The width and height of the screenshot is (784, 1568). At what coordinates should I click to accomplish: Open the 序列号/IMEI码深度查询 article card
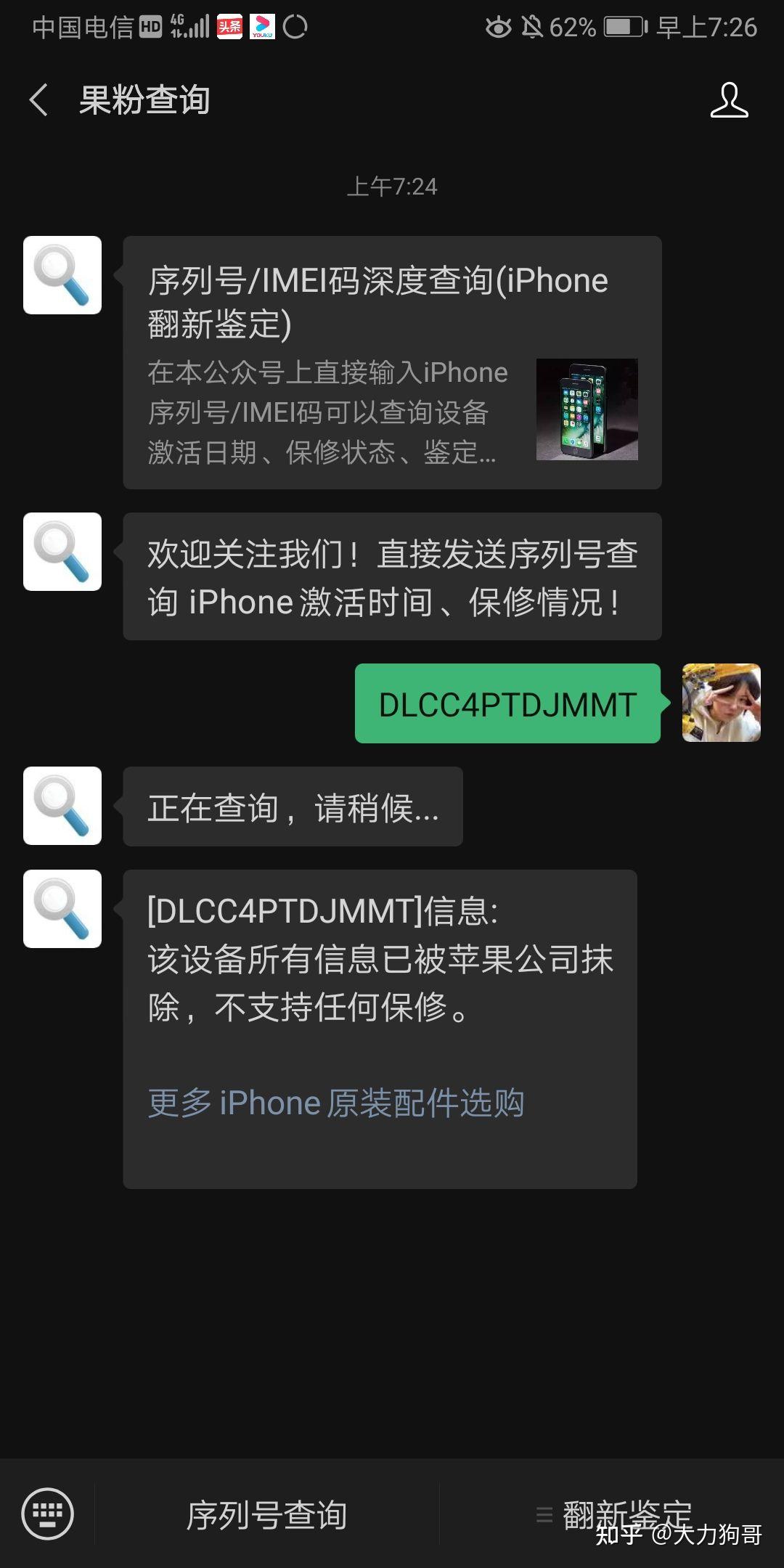click(392, 362)
